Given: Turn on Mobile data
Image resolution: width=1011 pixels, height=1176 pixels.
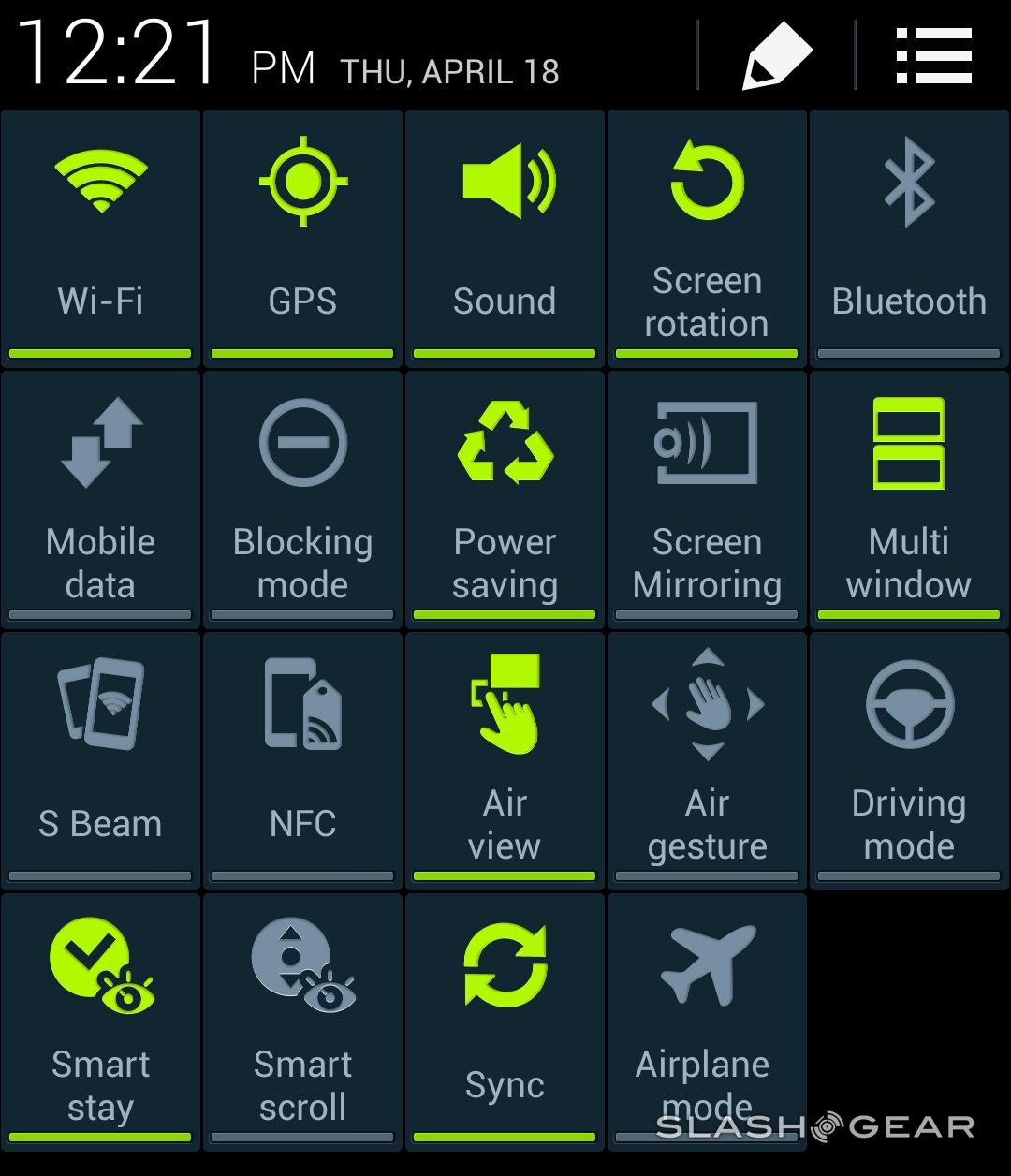Looking at the screenshot, I should (x=101, y=498).
